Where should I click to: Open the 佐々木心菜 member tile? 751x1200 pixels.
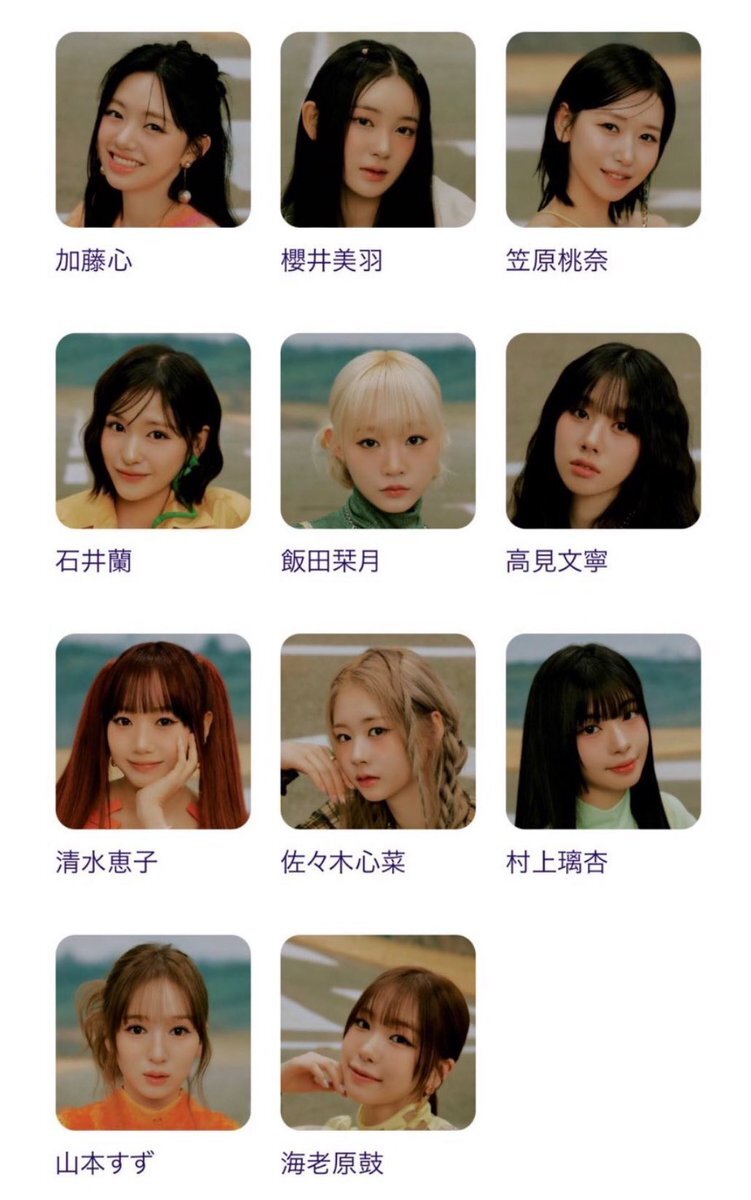pos(378,732)
